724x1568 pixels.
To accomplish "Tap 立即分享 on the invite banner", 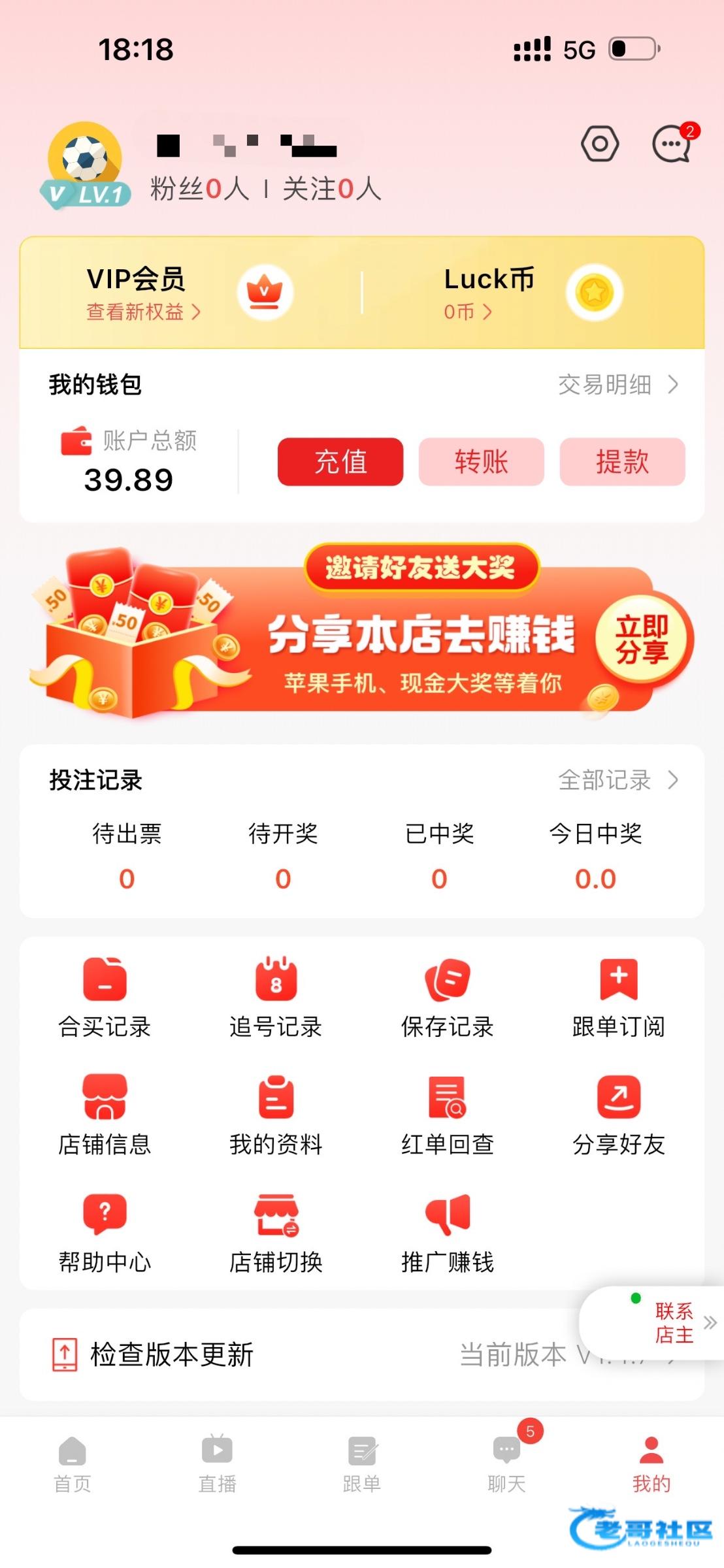I will click(x=642, y=638).
